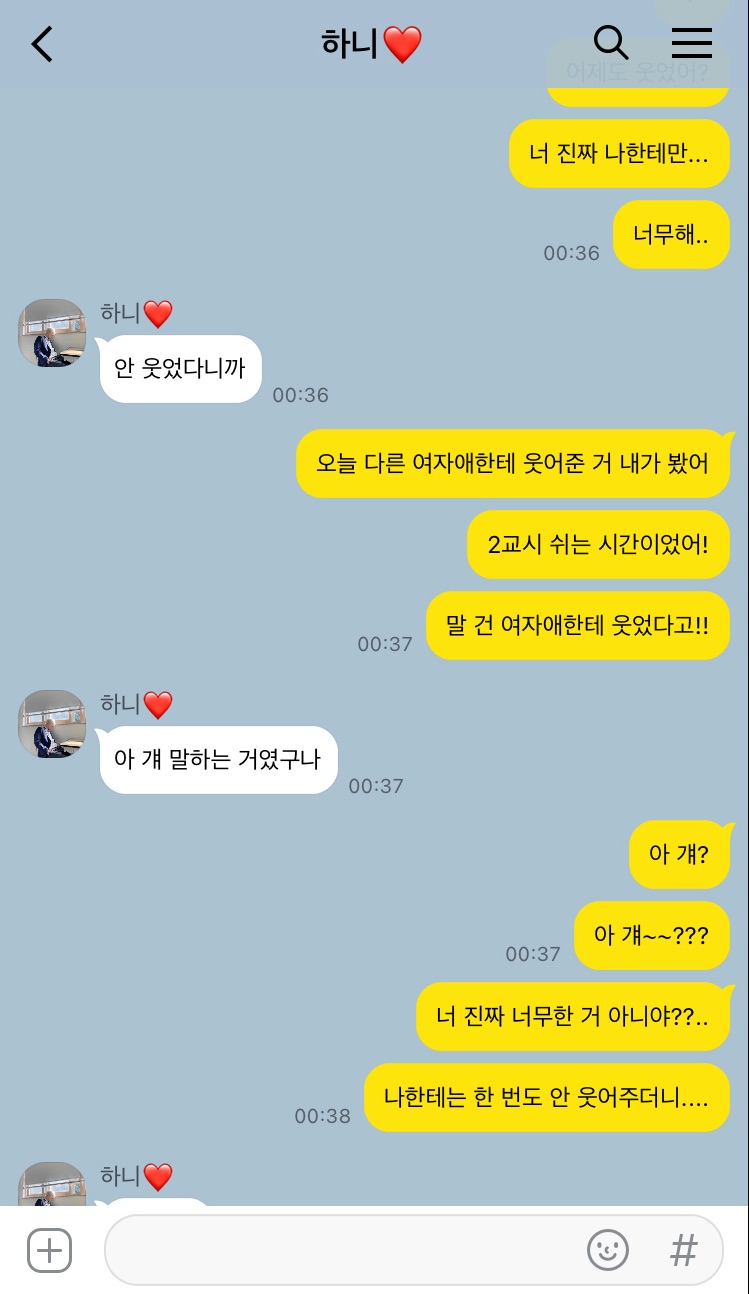Tap the back arrow to leave the chat
The width and height of the screenshot is (749, 1294).
[x=40, y=43]
